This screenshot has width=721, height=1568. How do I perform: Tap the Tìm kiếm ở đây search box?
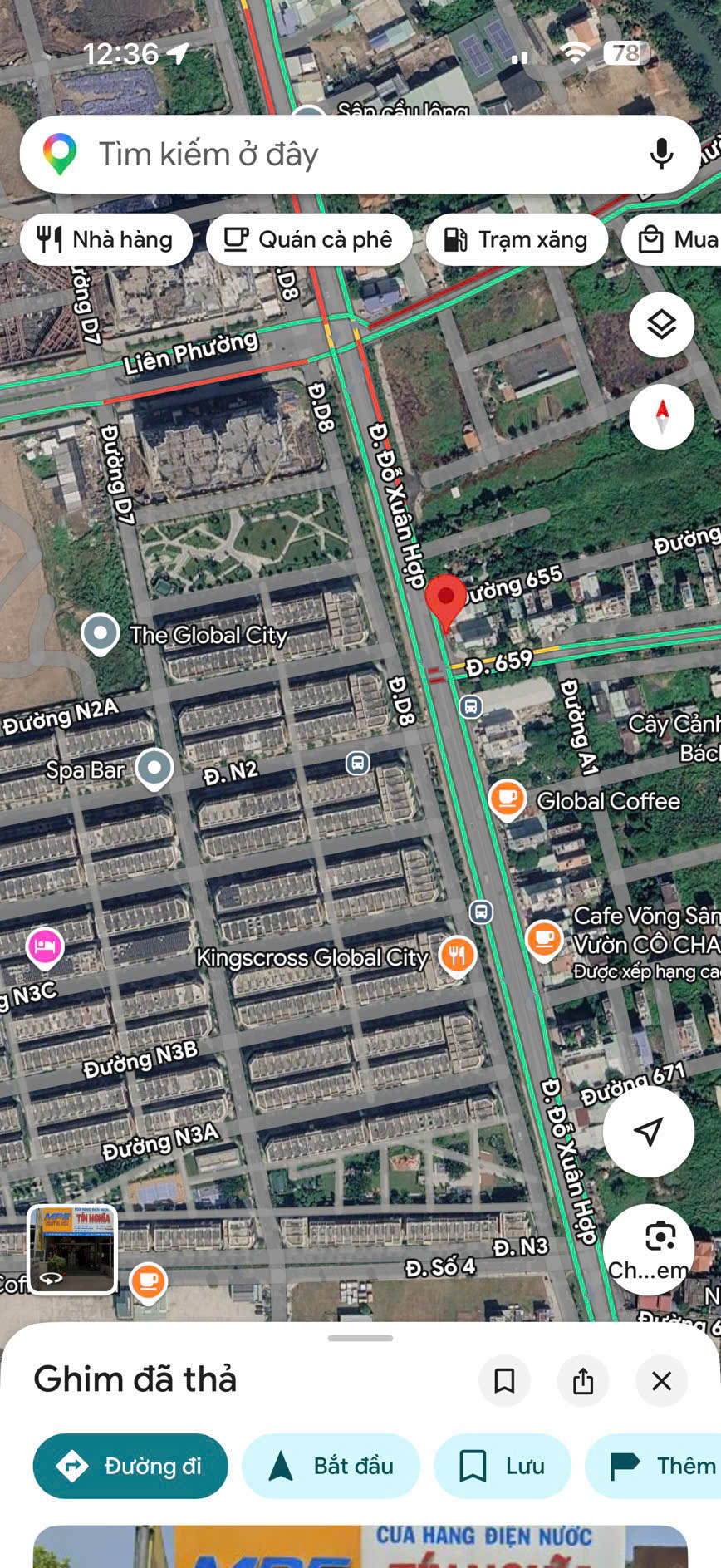click(332, 155)
